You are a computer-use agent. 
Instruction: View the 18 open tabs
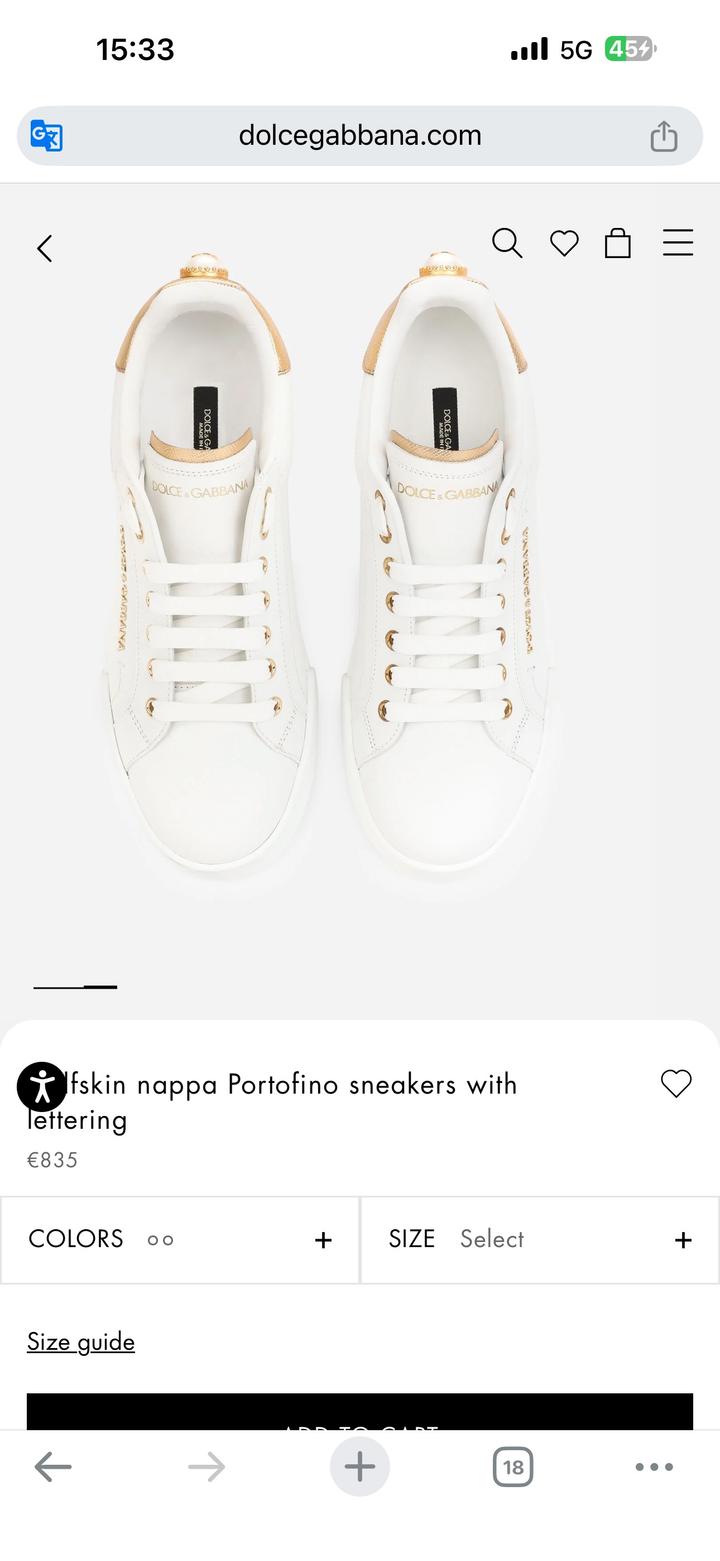[513, 1467]
